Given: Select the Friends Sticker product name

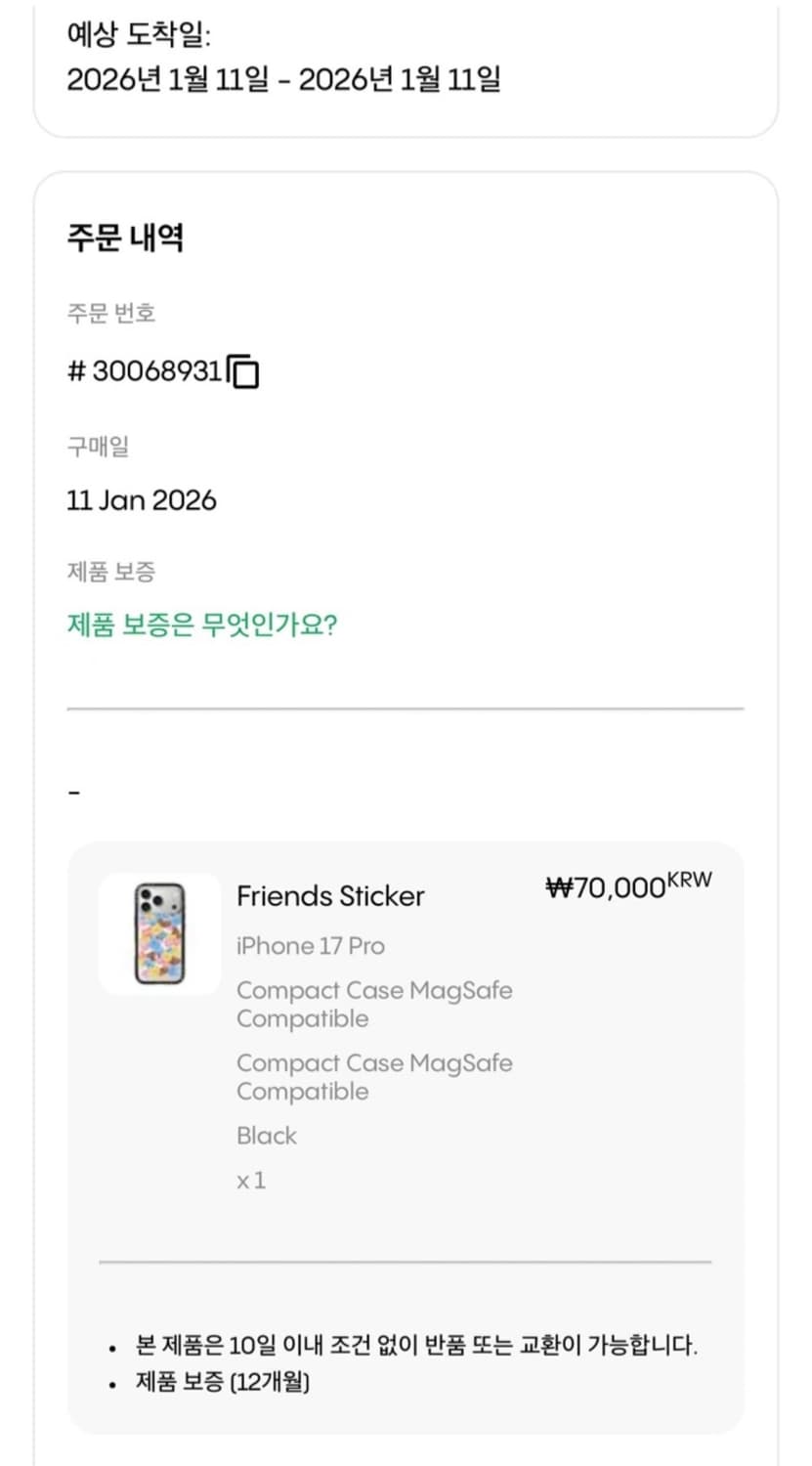Looking at the screenshot, I should pyautogui.click(x=331, y=895).
